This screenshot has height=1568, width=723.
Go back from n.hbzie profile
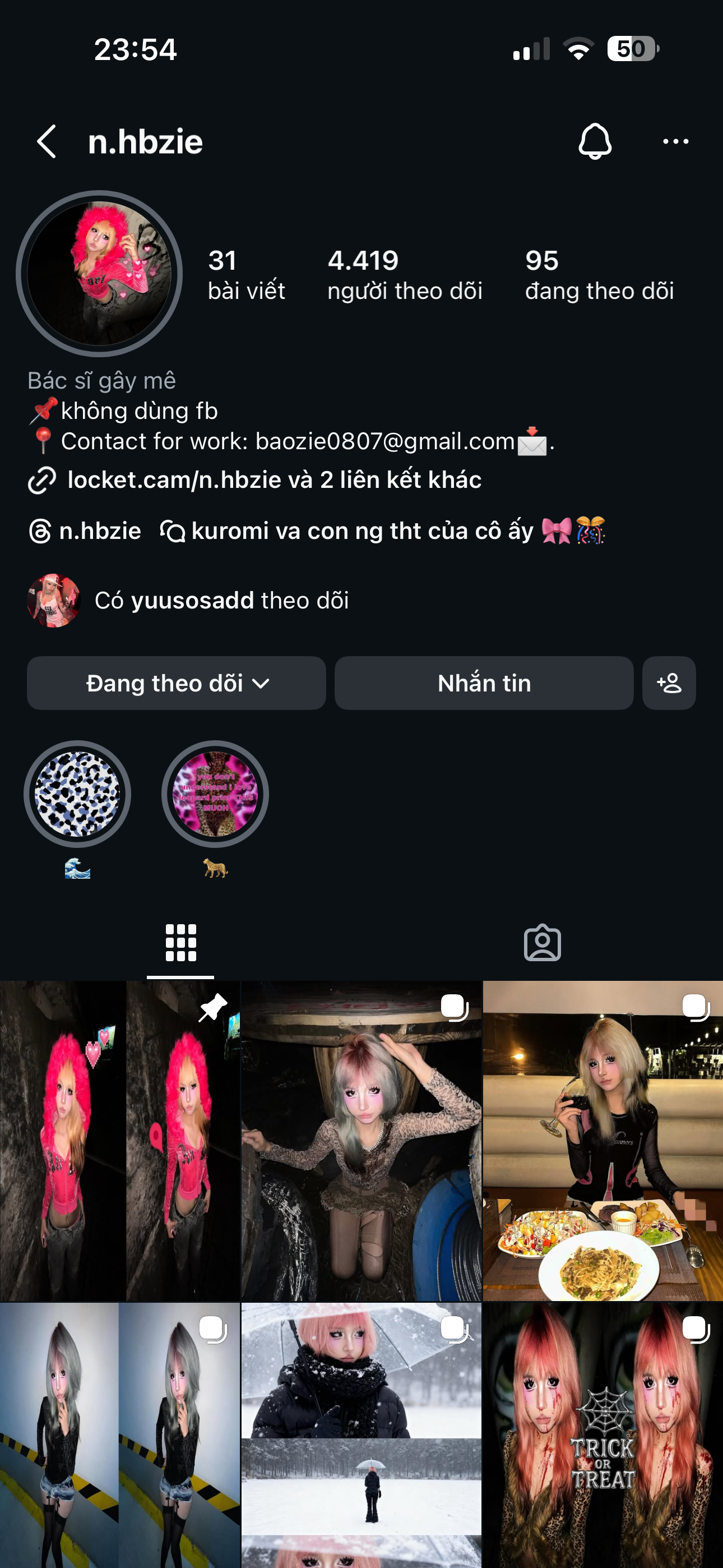47,141
